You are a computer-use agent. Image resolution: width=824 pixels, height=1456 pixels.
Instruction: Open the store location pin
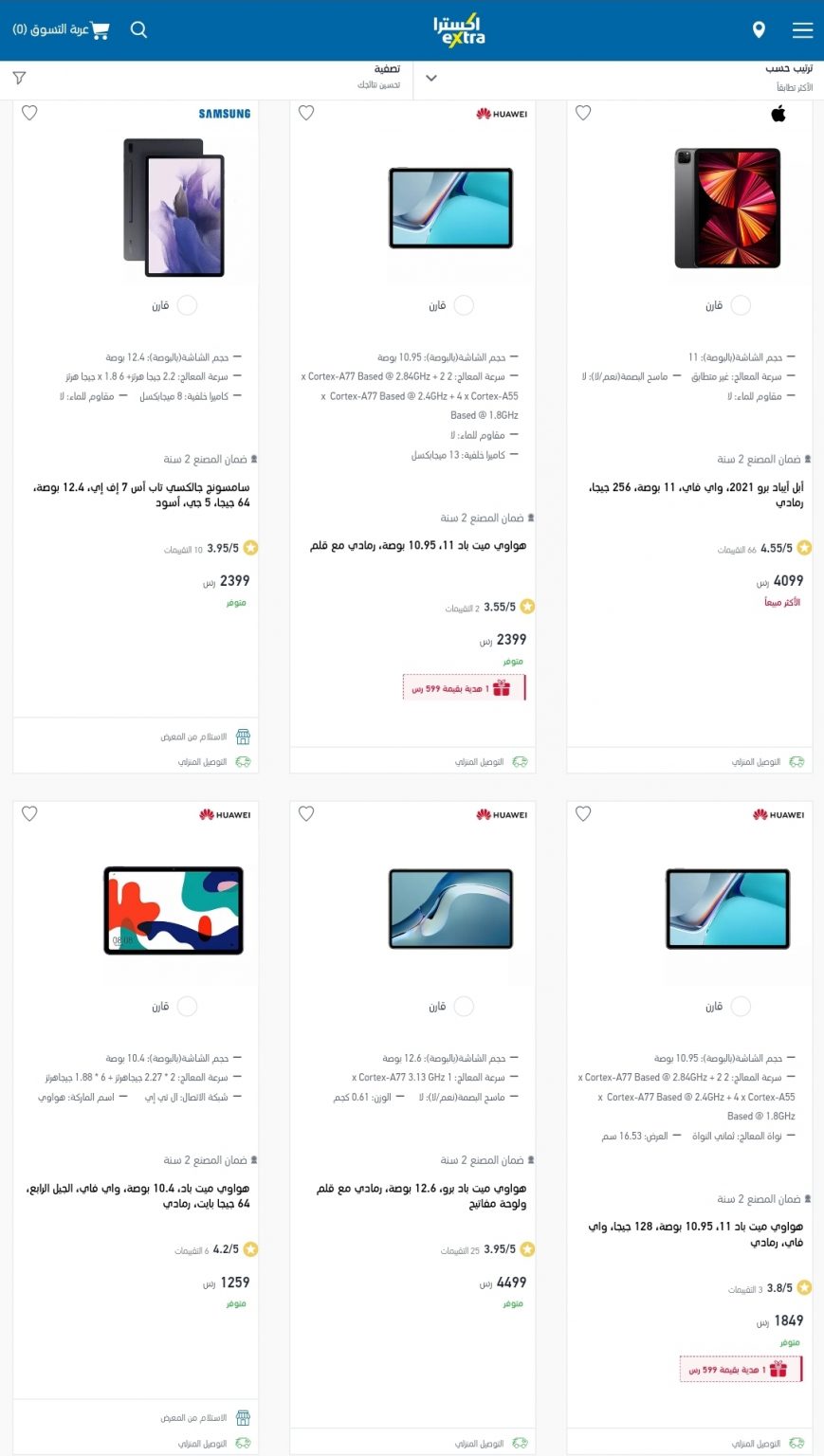point(759,30)
